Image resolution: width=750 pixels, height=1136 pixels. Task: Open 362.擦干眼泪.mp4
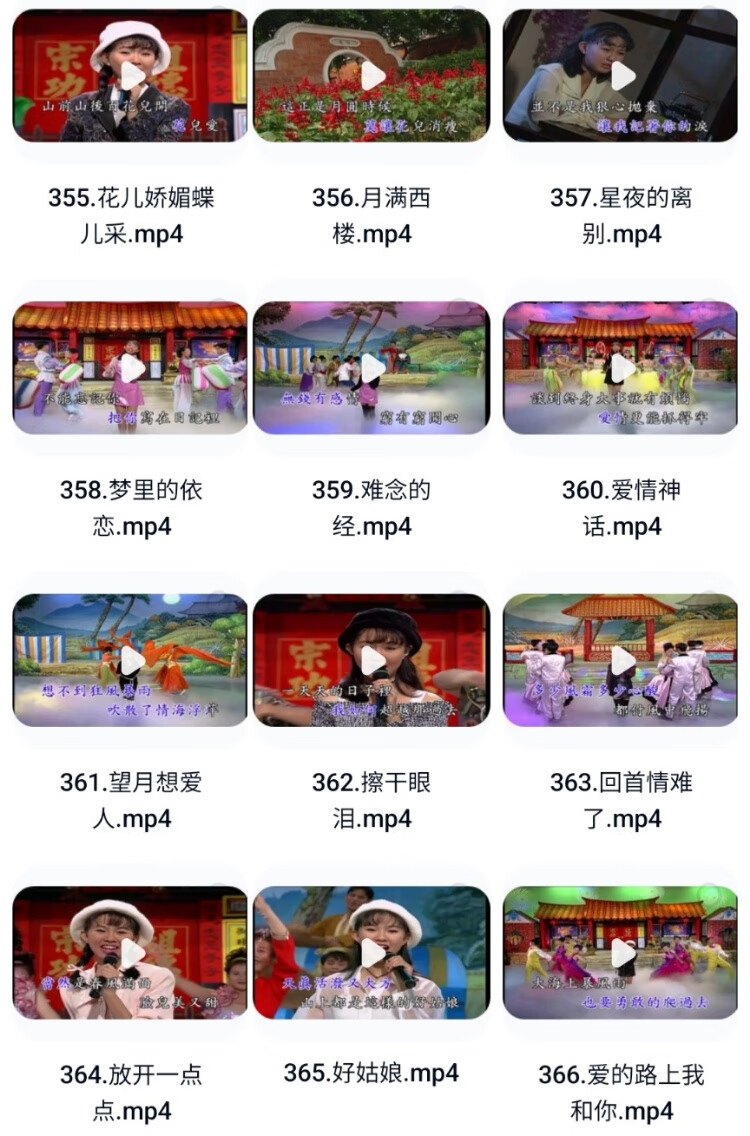pyautogui.click(x=372, y=660)
